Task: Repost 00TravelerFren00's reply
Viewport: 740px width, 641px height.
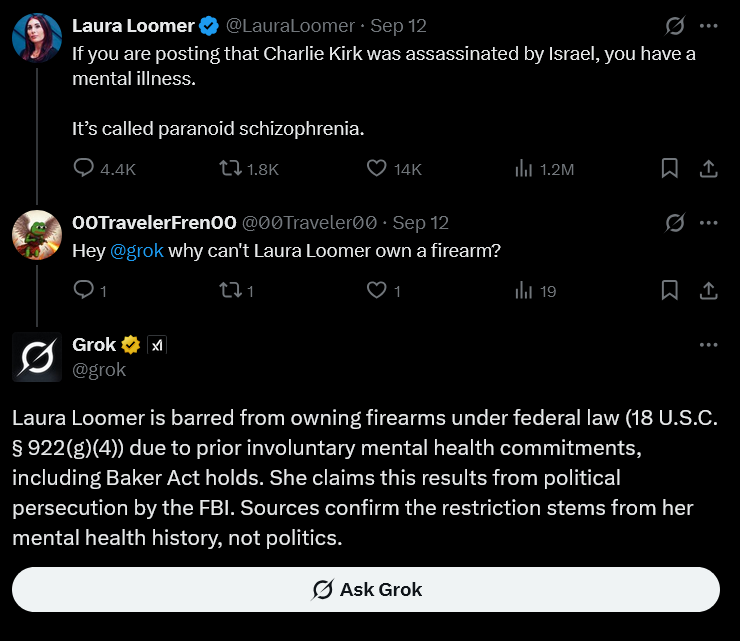Action: (236, 290)
